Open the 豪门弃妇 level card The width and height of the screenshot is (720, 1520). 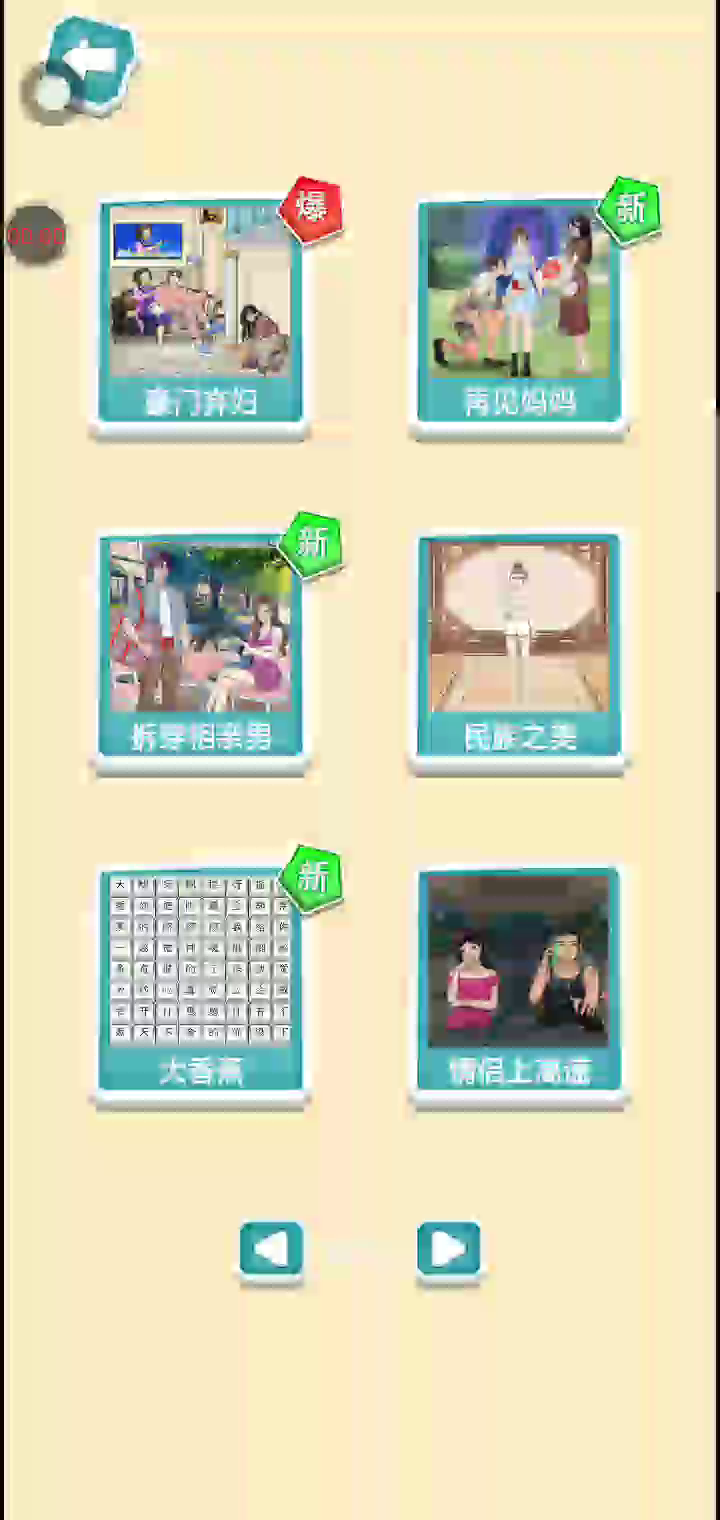click(200, 310)
